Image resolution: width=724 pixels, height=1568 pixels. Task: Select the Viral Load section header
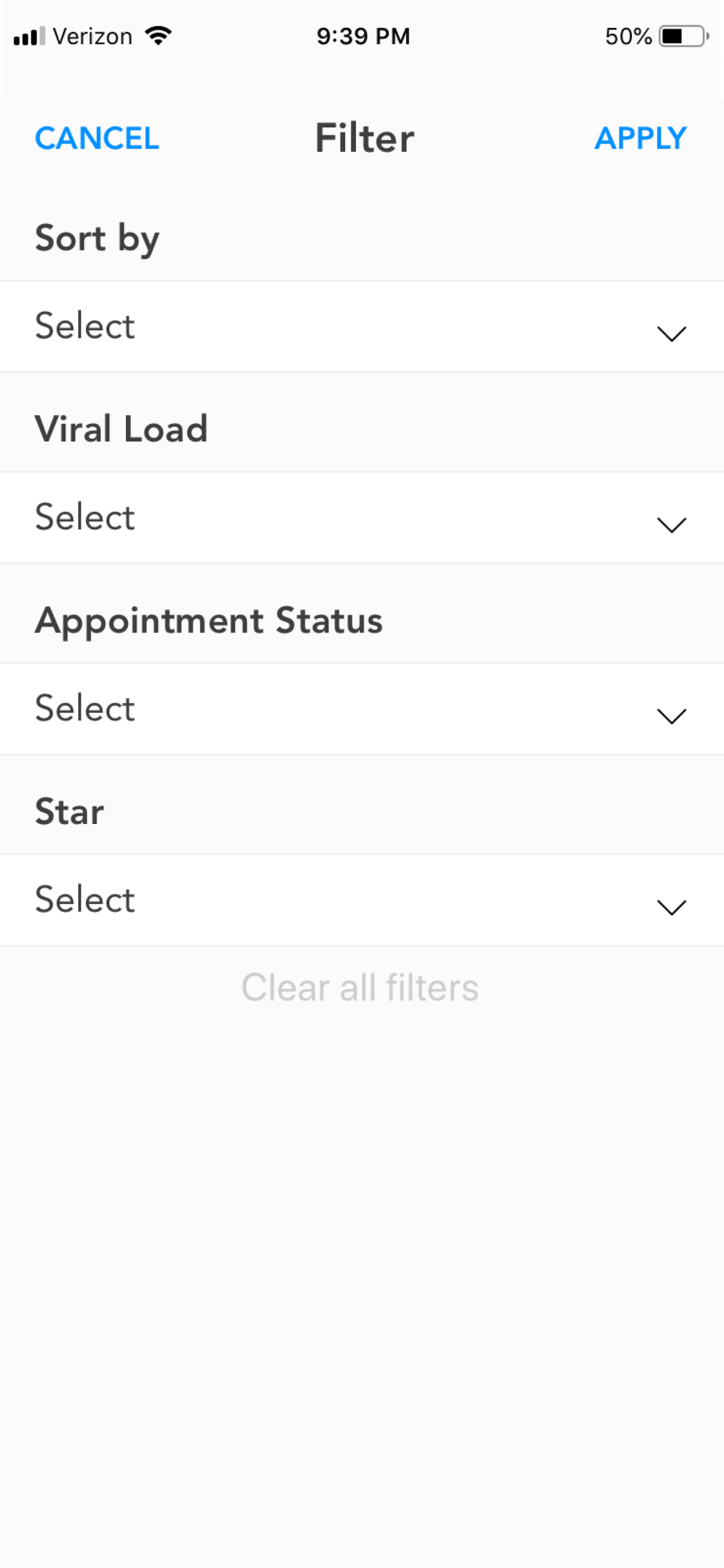(x=122, y=429)
